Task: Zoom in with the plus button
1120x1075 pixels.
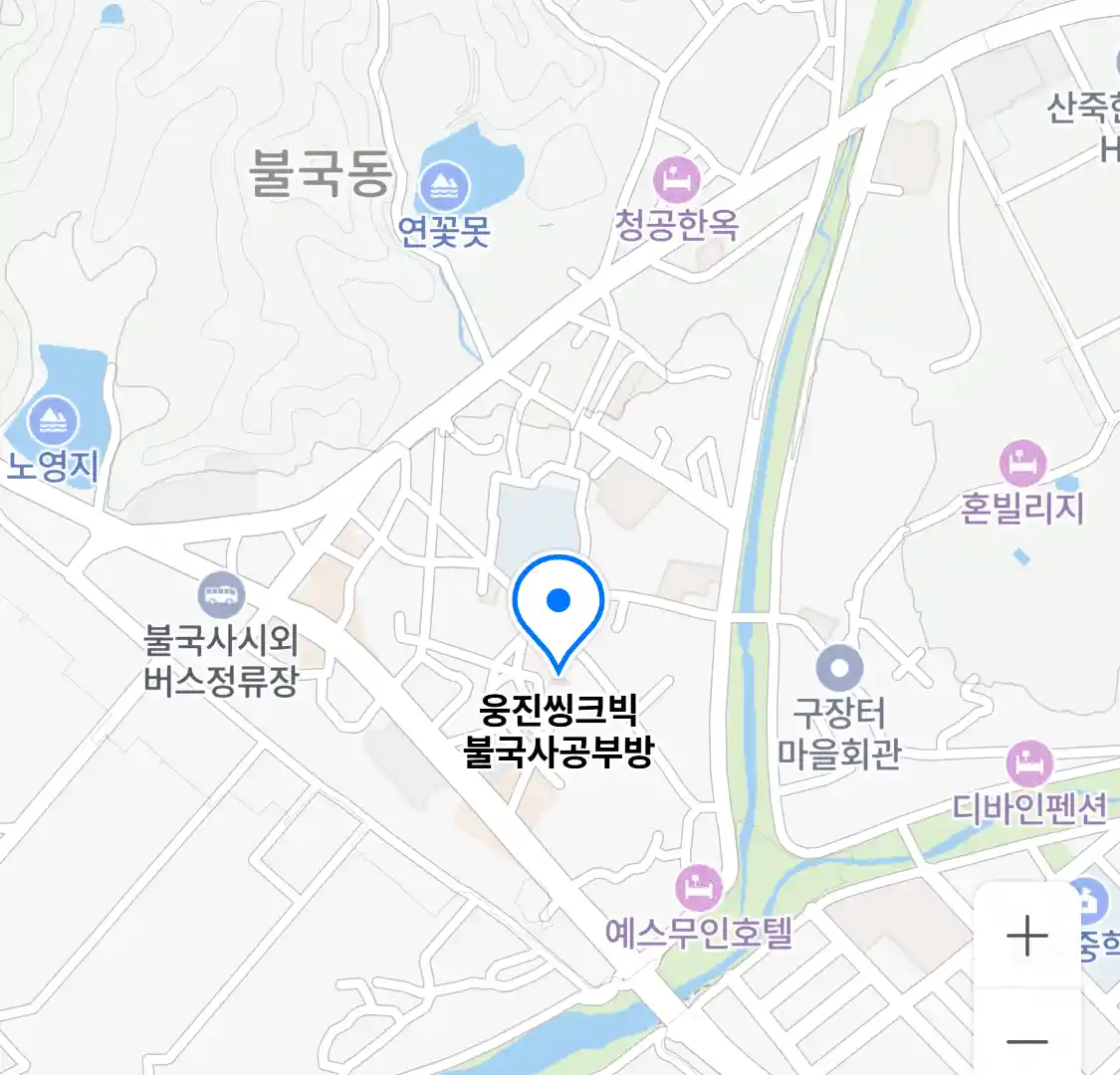Action: (1026, 936)
